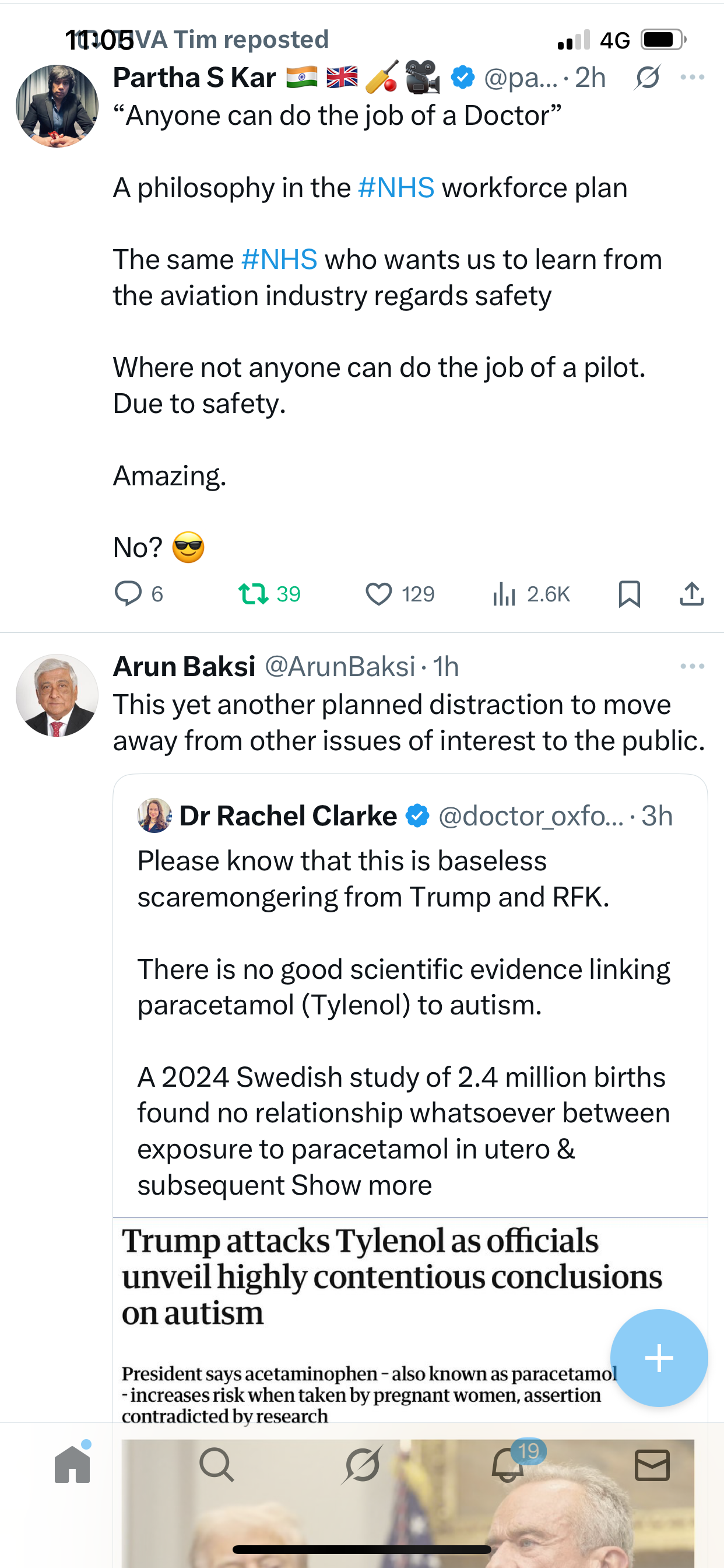Open Arun Baksi's profile picture
The width and height of the screenshot is (724, 1568).
point(57,695)
